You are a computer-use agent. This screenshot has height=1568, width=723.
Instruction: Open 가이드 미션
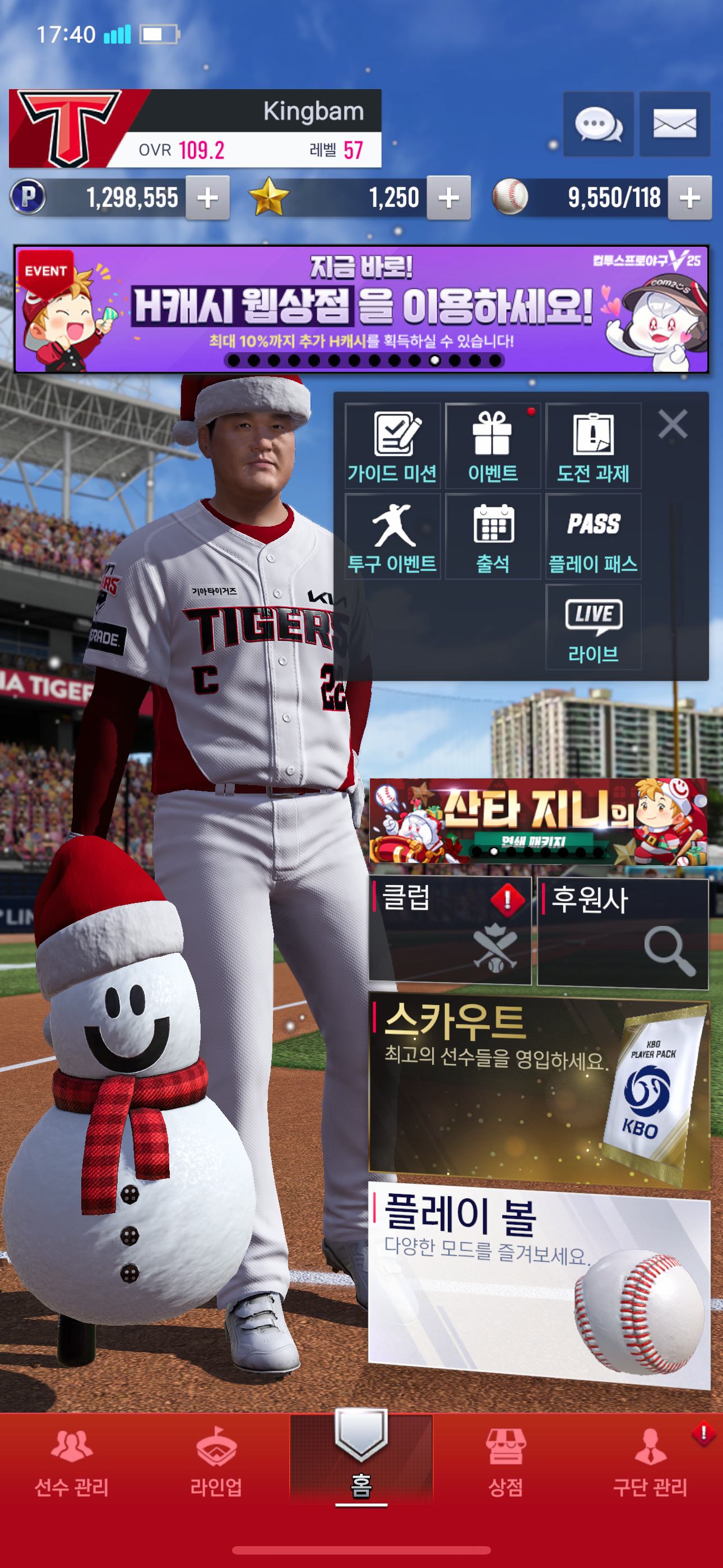[392, 446]
